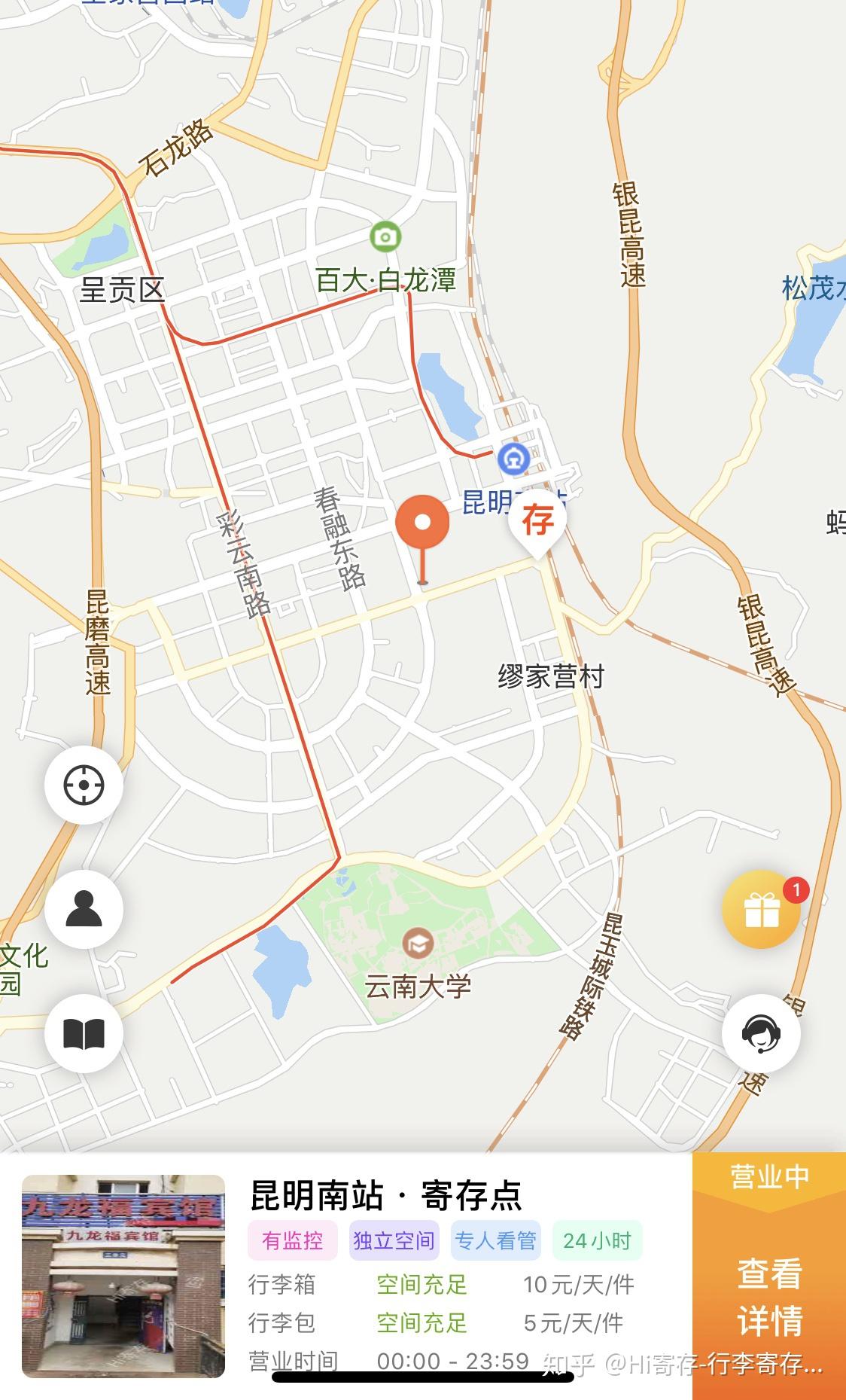The width and height of the screenshot is (846, 1400).
Task: Open the user profile person icon
Action: (x=85, y=910)
